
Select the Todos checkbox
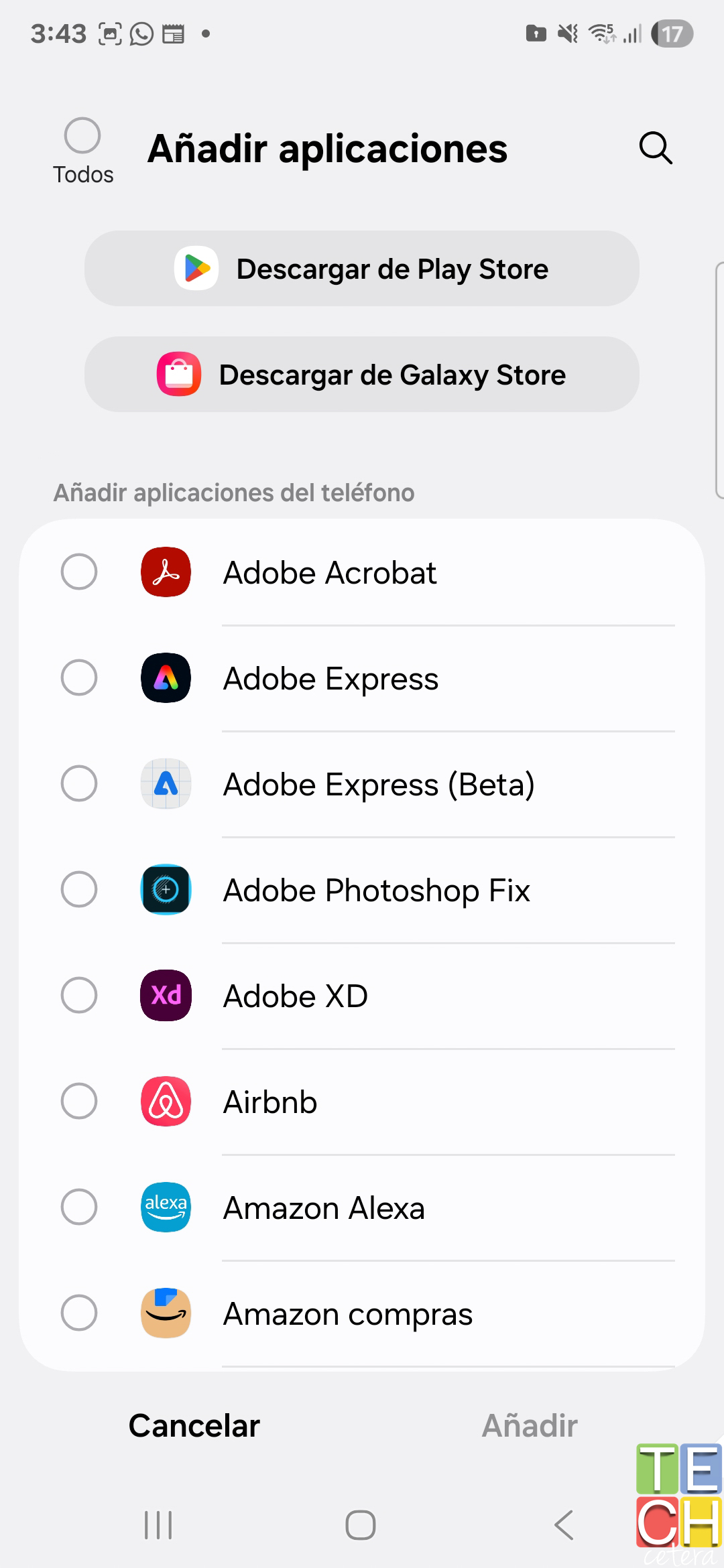(x=82, y=136)
